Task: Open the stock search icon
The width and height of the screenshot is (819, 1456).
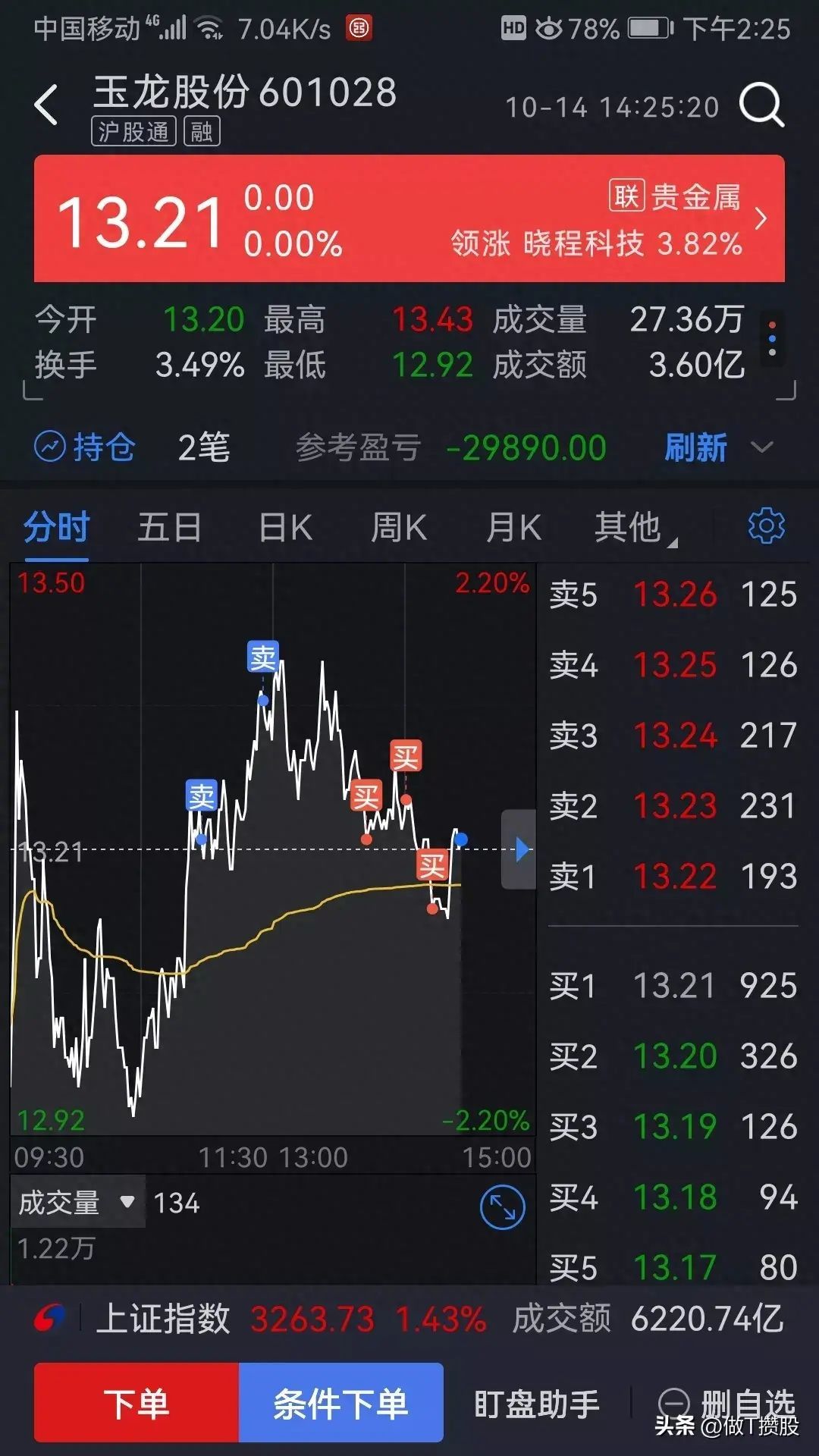Action: coord(761,105)
